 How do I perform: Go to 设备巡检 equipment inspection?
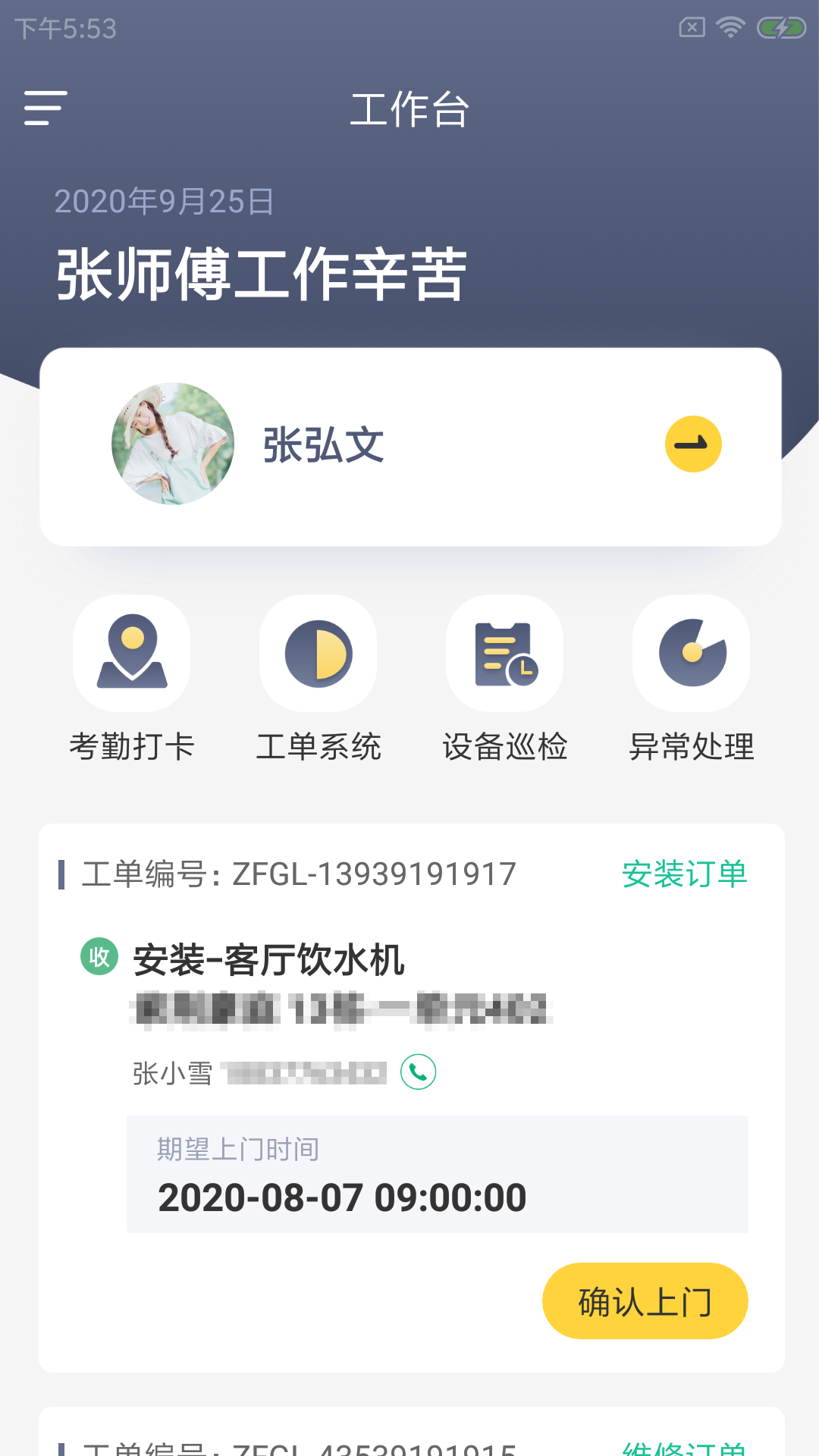click(x=505, y=654)
